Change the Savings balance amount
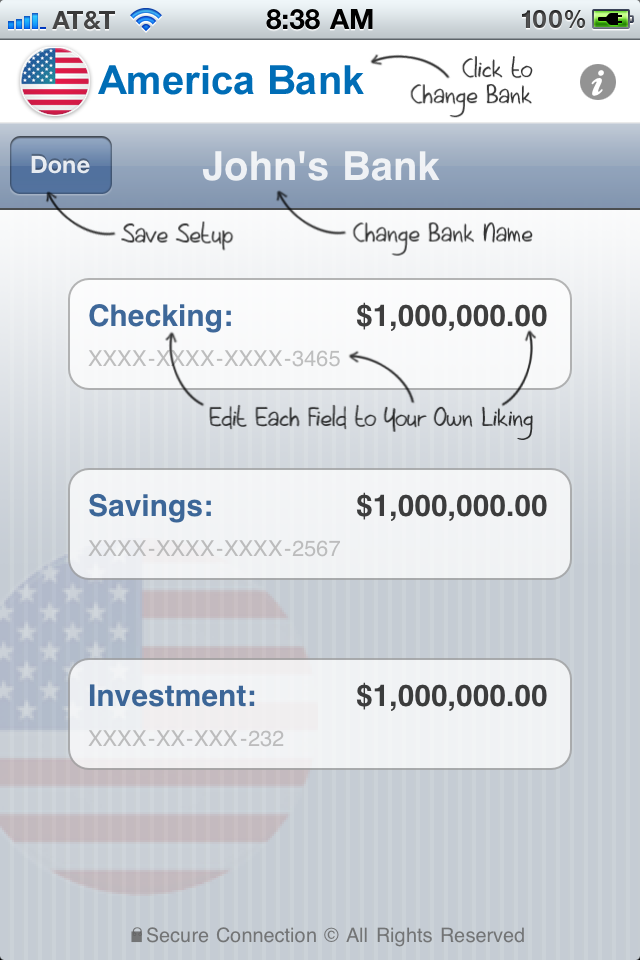Viewport: 640px width, 960px height. (451, 506)
